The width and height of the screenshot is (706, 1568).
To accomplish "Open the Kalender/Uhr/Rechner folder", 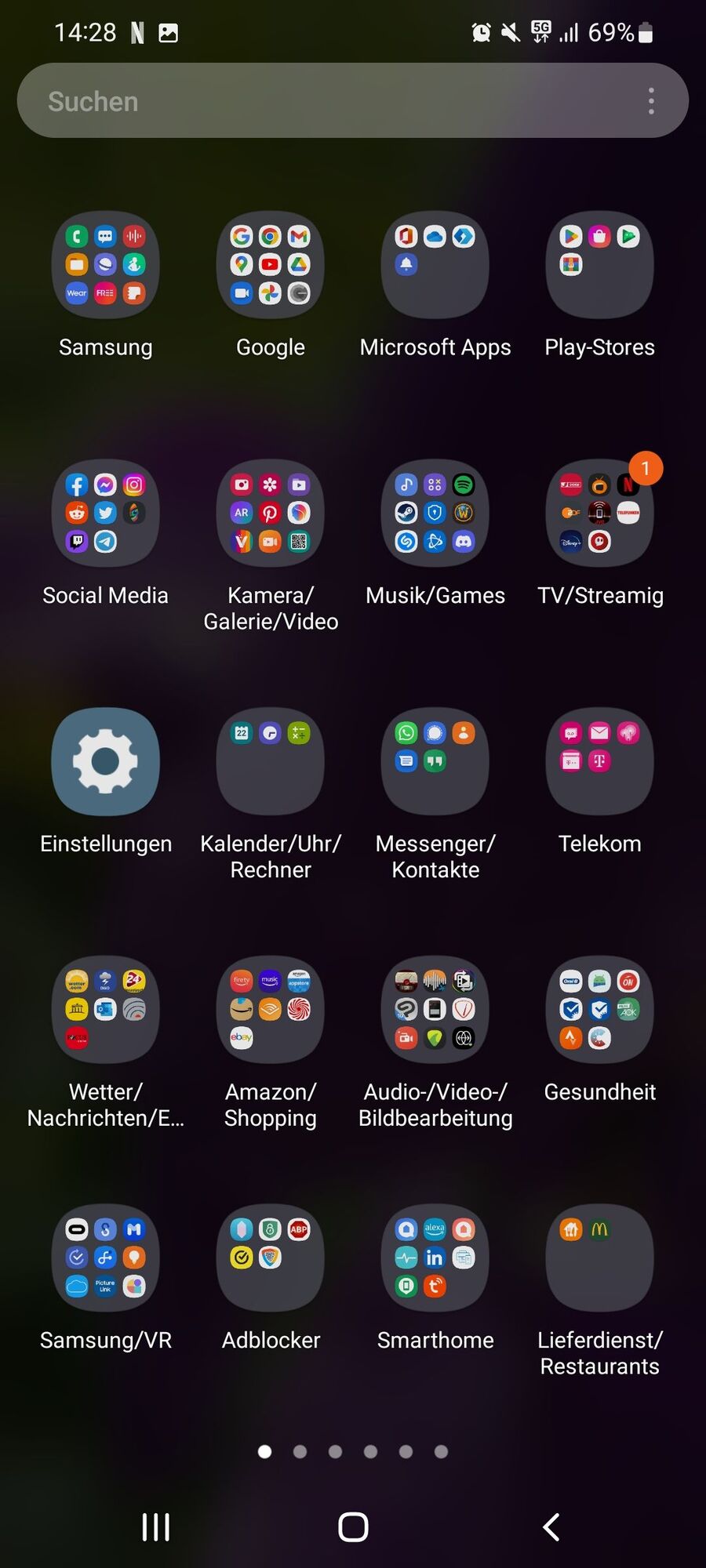I will click(x=271, y=761).
